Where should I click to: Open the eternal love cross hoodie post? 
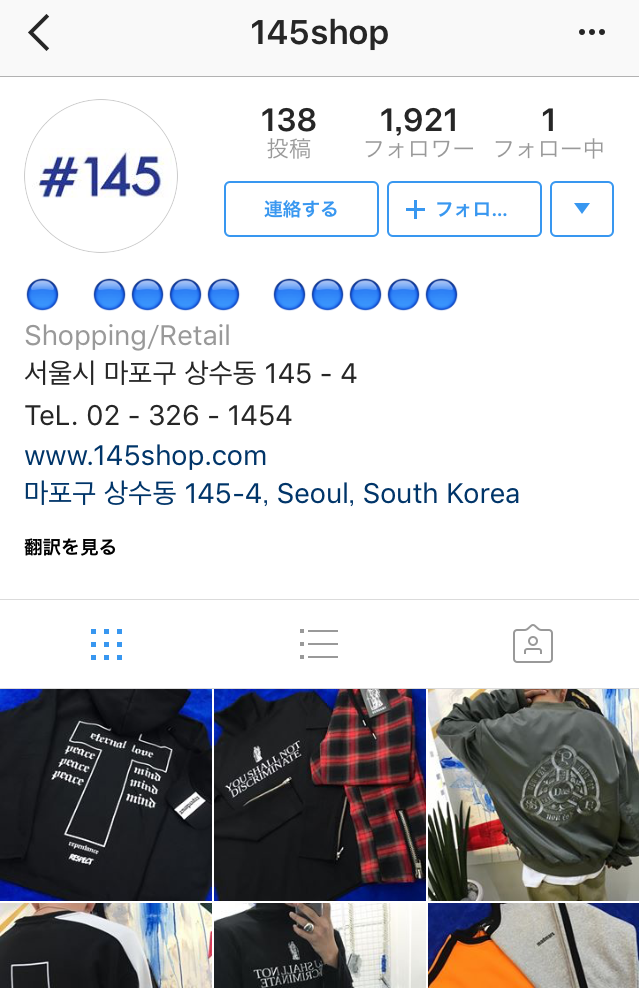105,794
